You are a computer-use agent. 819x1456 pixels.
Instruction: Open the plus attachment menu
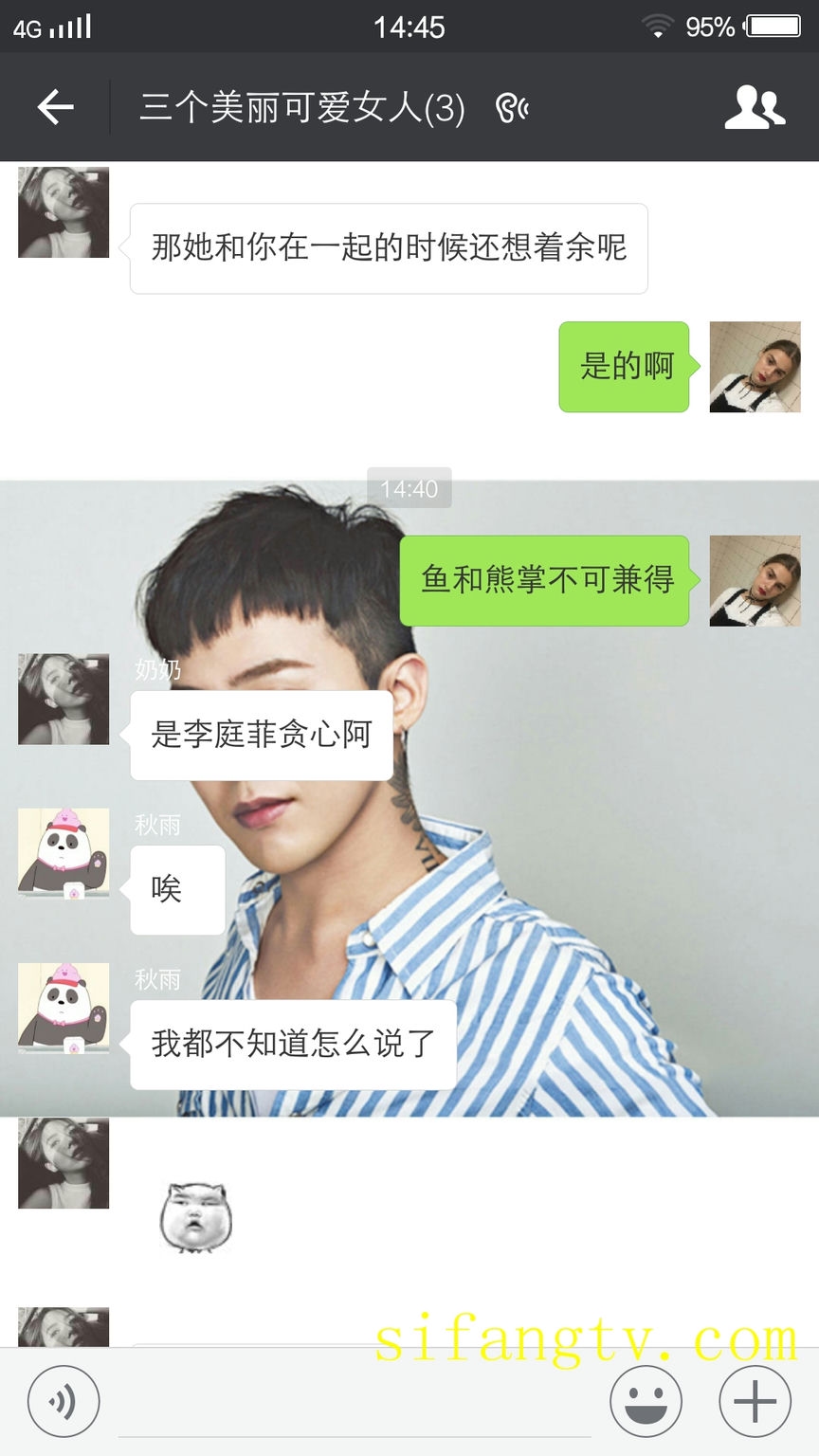(x=755, y=1402)
